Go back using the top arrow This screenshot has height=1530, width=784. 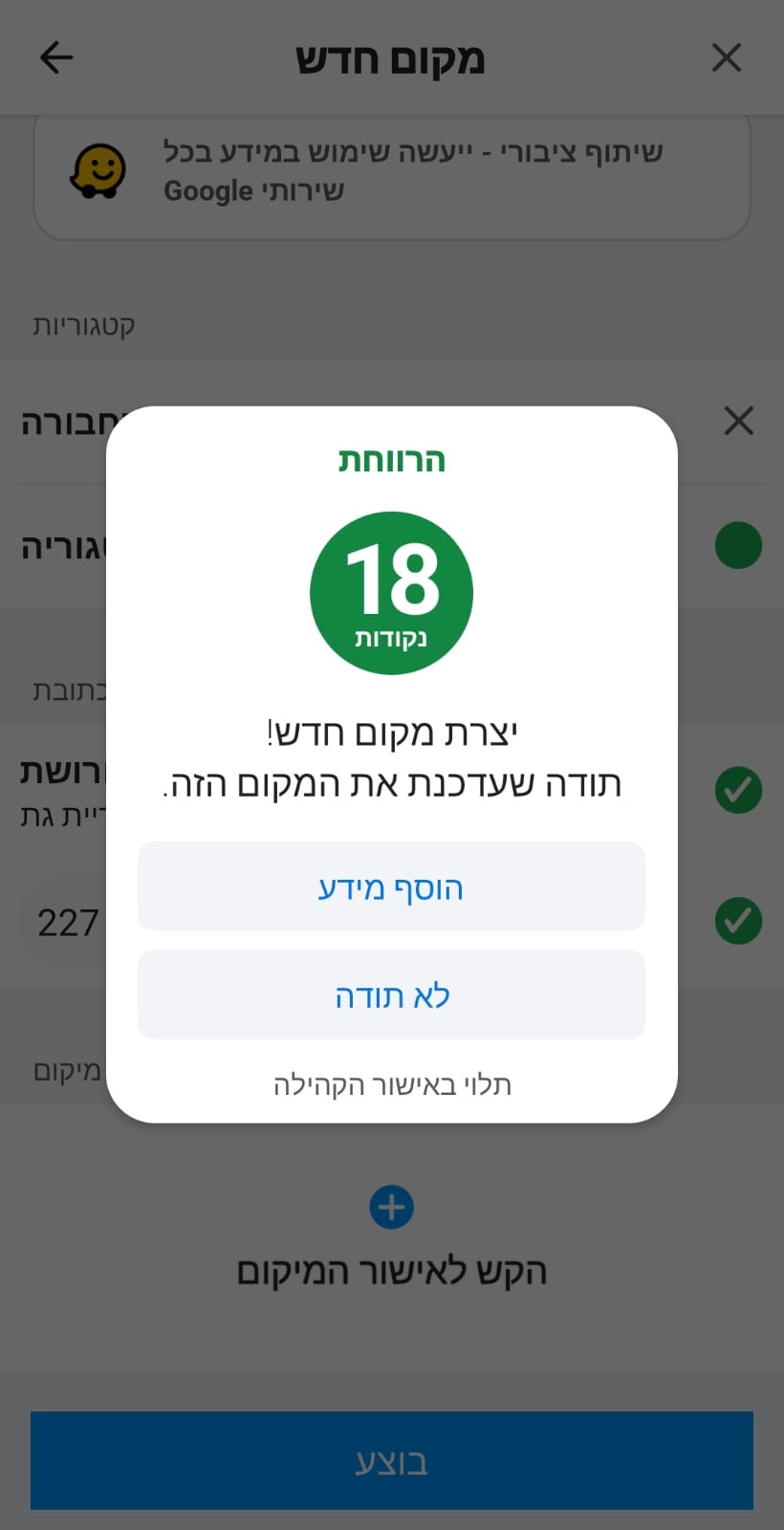[x=56, y=57]
